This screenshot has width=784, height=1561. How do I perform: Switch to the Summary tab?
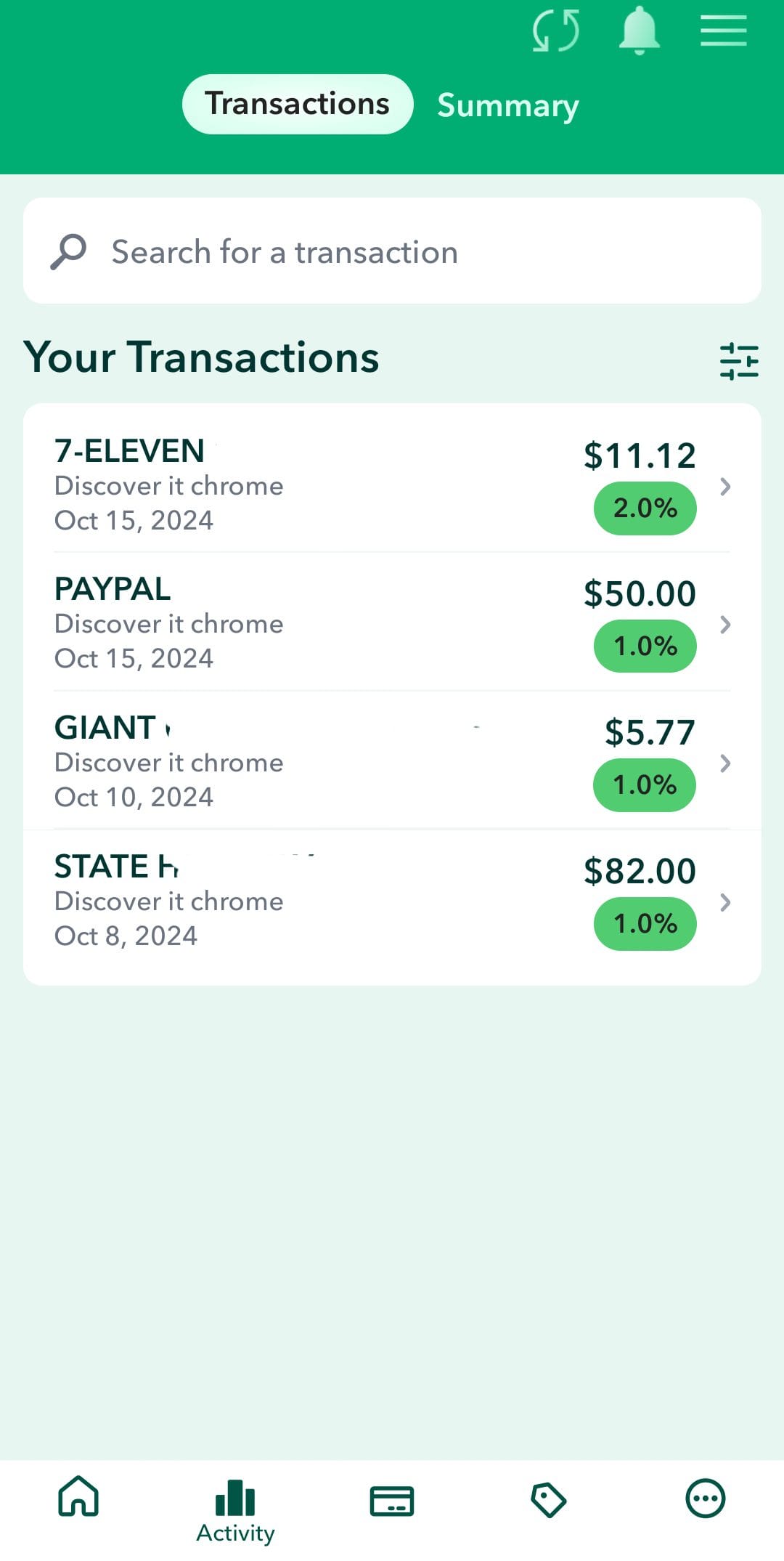tap(507, 105)
